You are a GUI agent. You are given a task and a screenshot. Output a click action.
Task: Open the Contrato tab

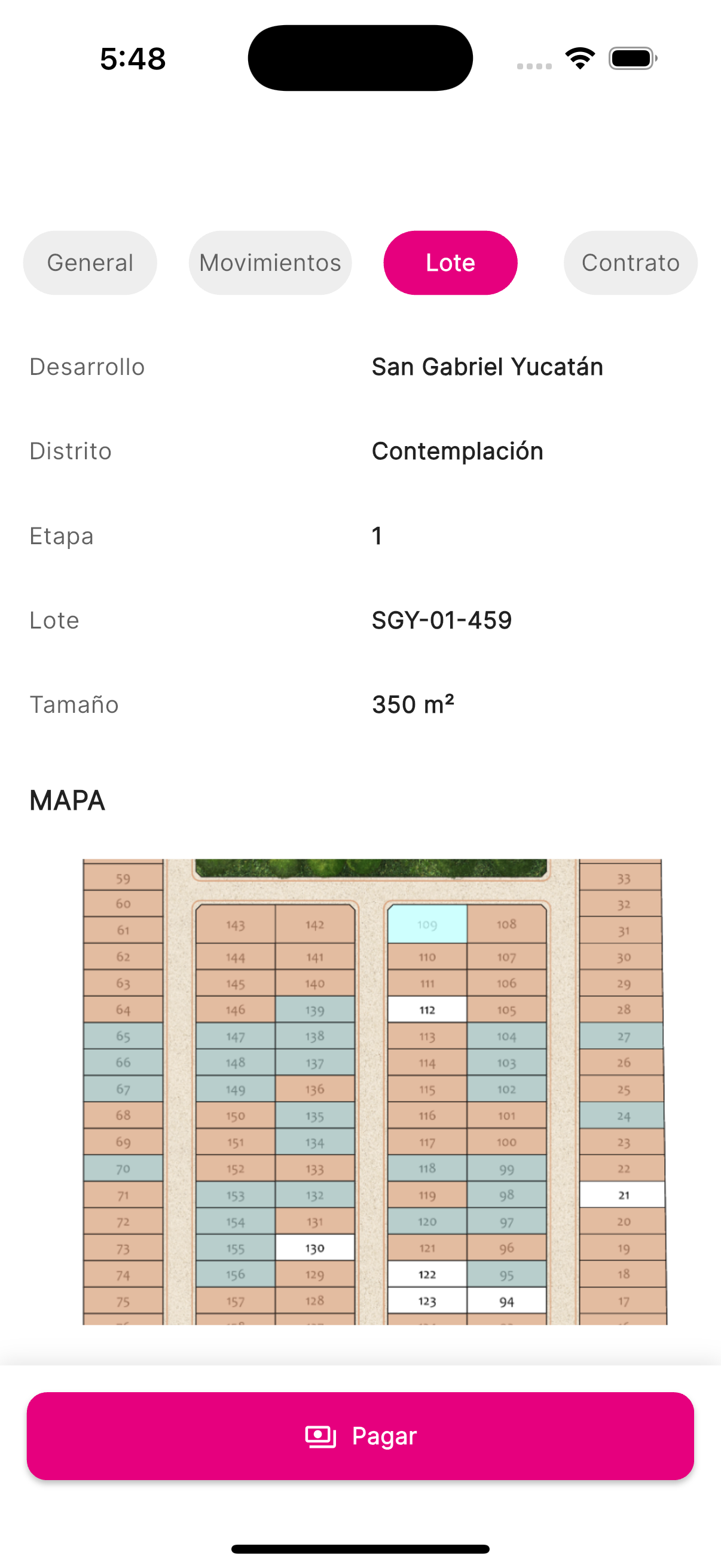pyautogui.click(x=630, y=263)
